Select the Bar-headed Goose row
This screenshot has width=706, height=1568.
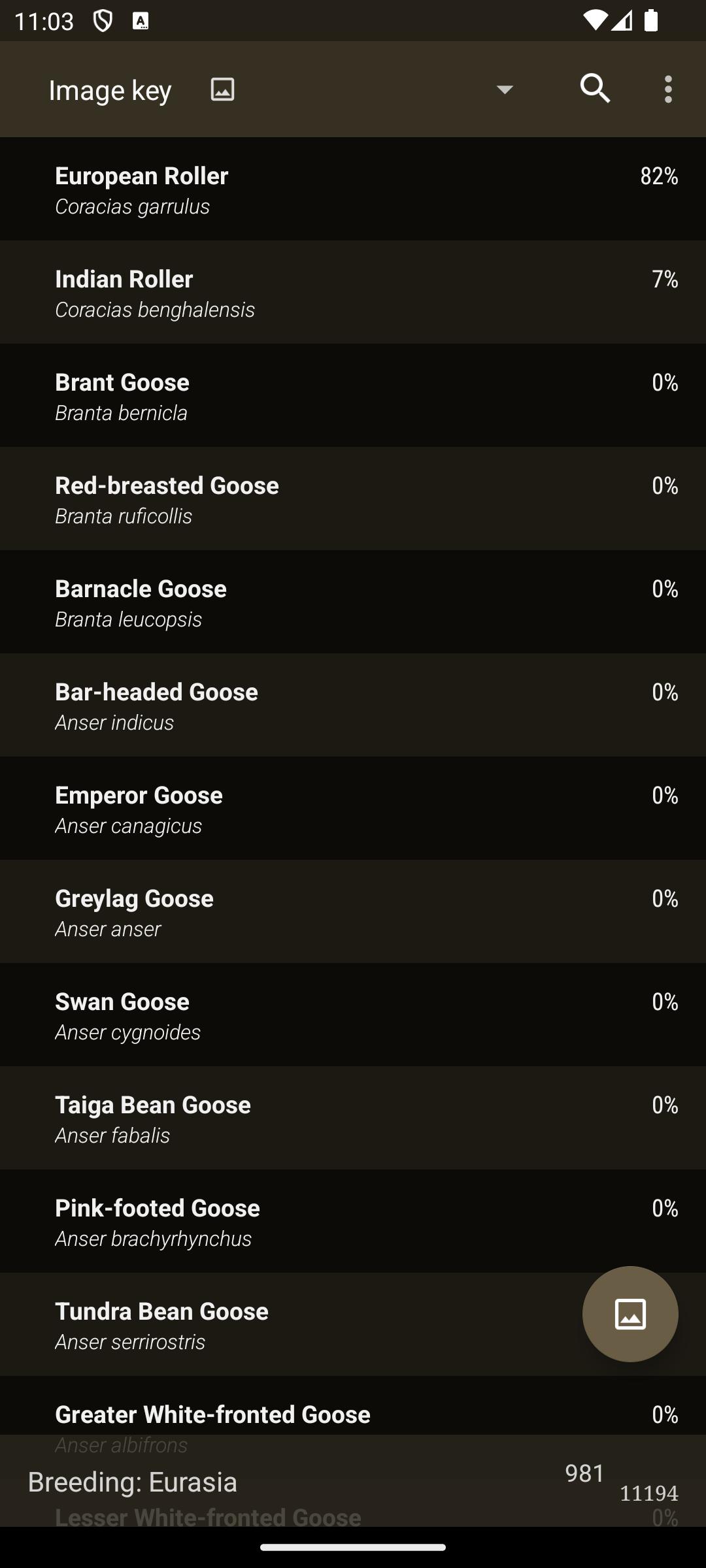(x=353, y=705)
